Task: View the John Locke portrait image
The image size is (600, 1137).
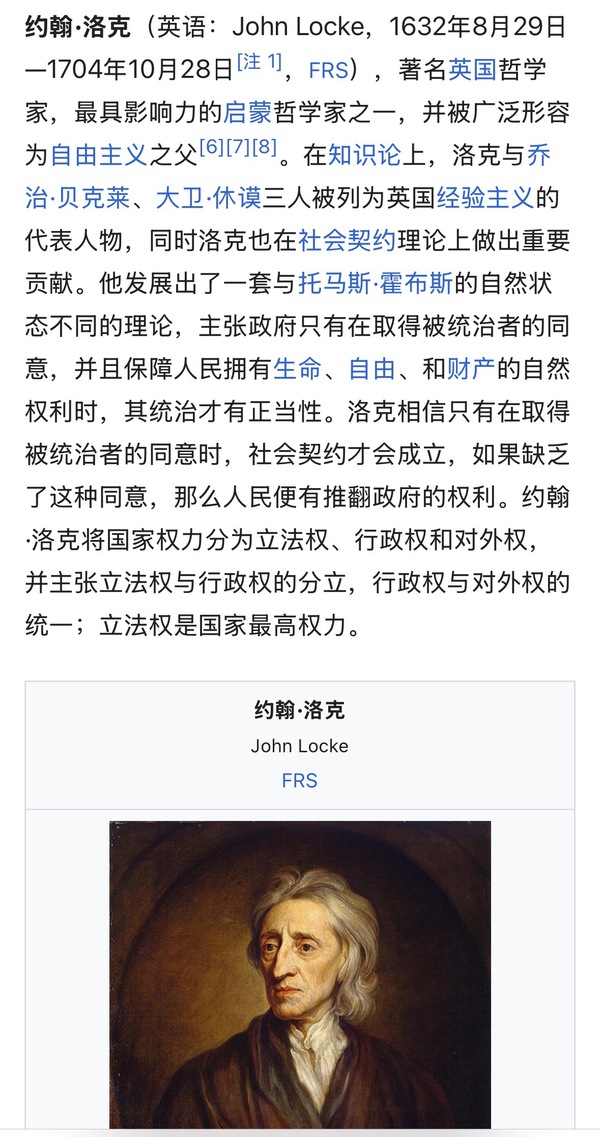Action: tap(300, 975)
